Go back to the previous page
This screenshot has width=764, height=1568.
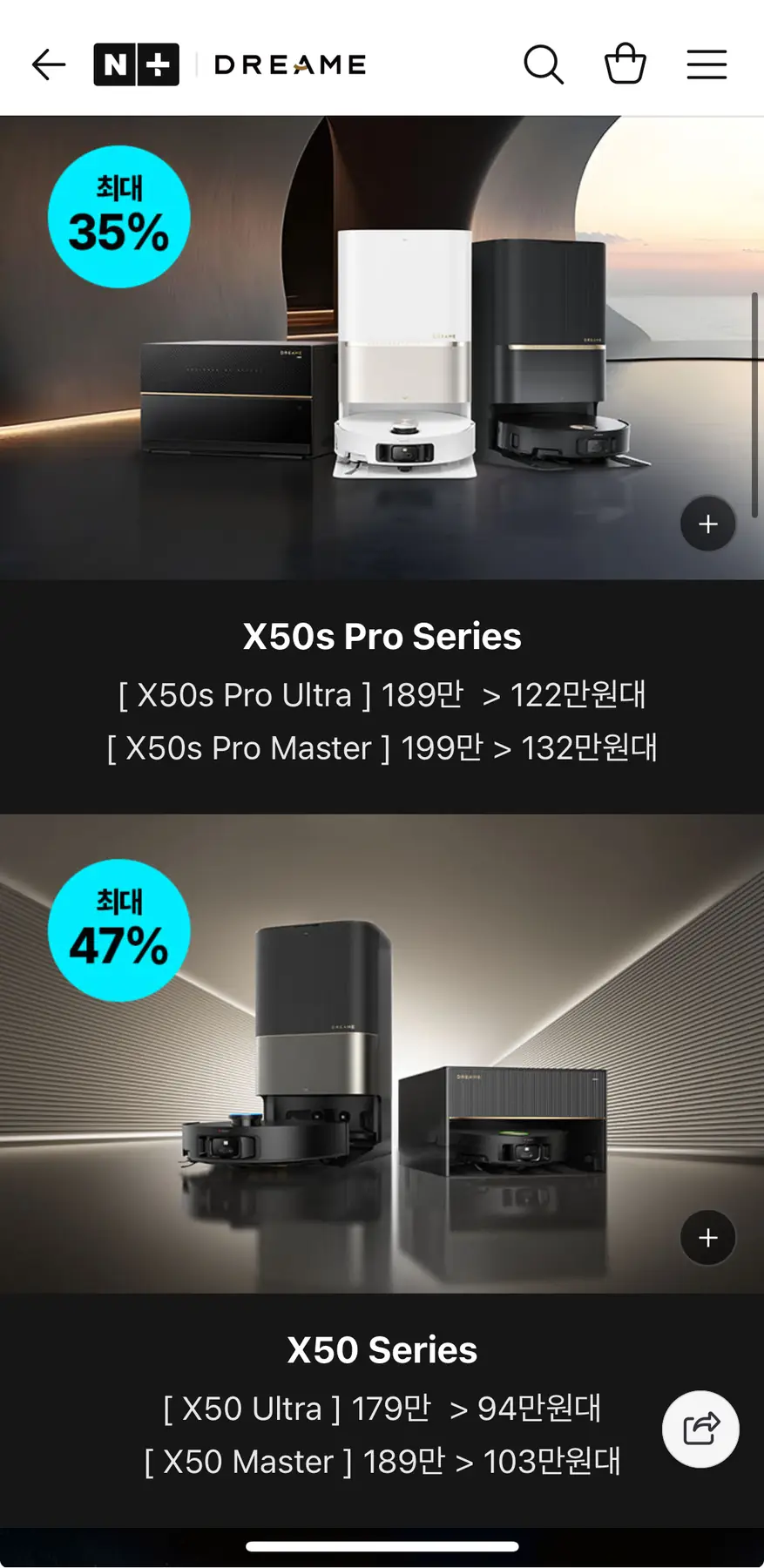tap(48, 64)
